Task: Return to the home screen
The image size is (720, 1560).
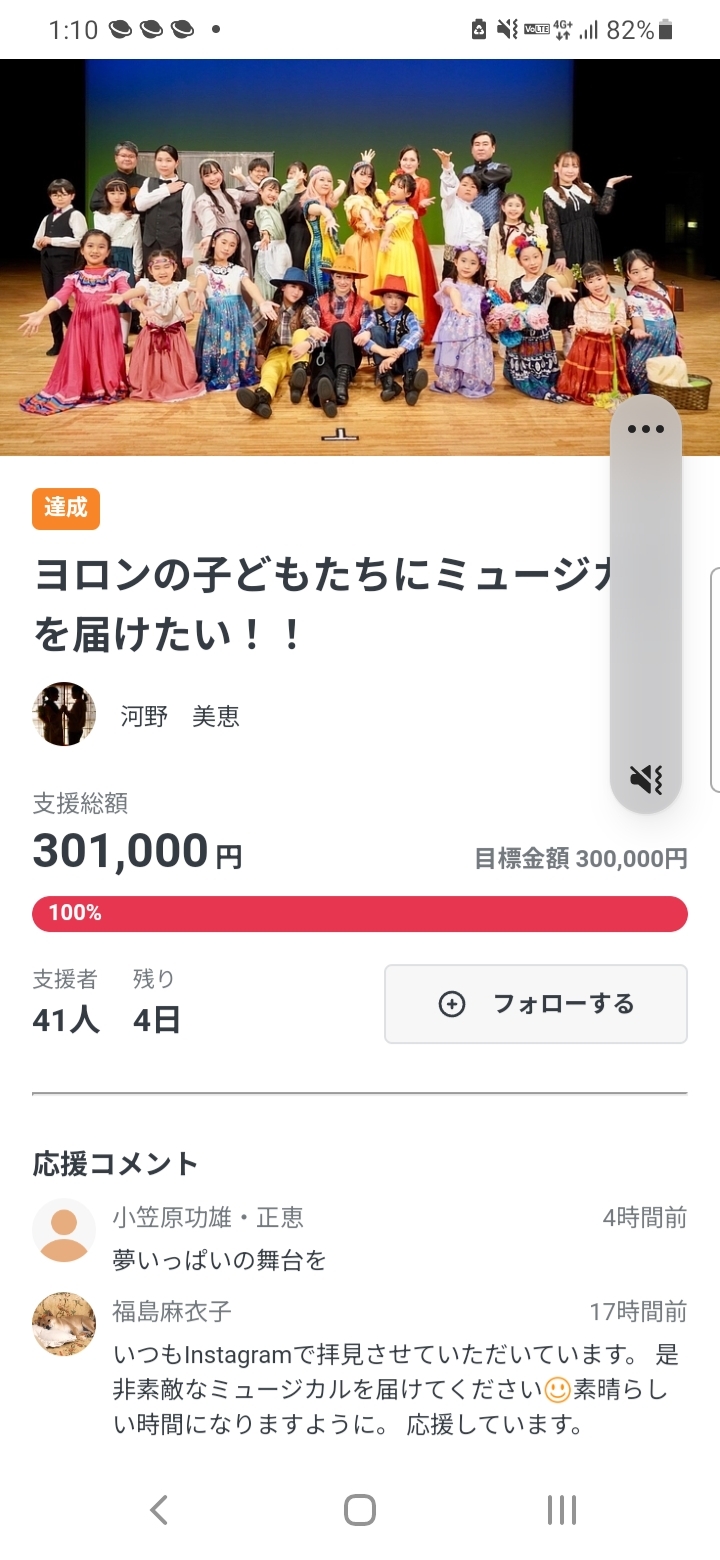Action: click(360, 1510)
